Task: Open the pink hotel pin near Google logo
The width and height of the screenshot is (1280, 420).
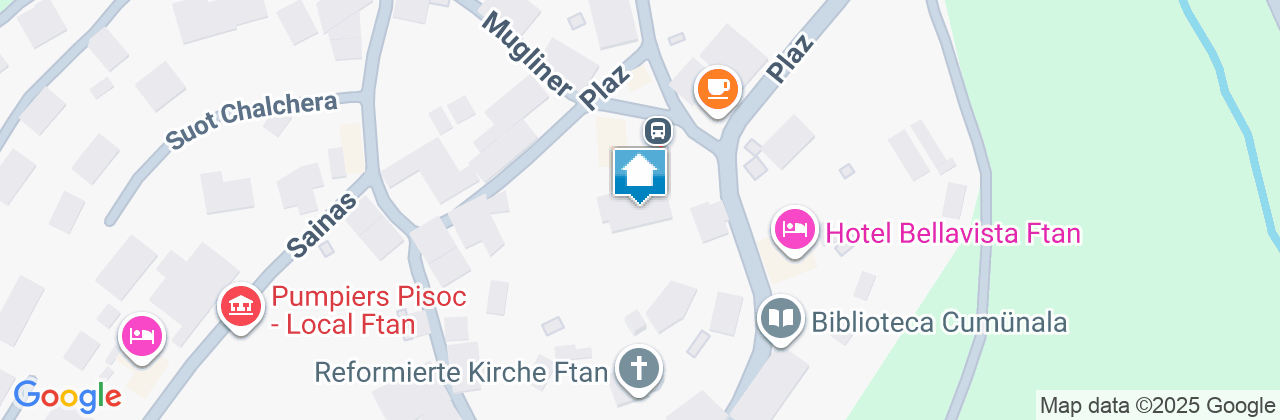Action: (x=141, y=334)
